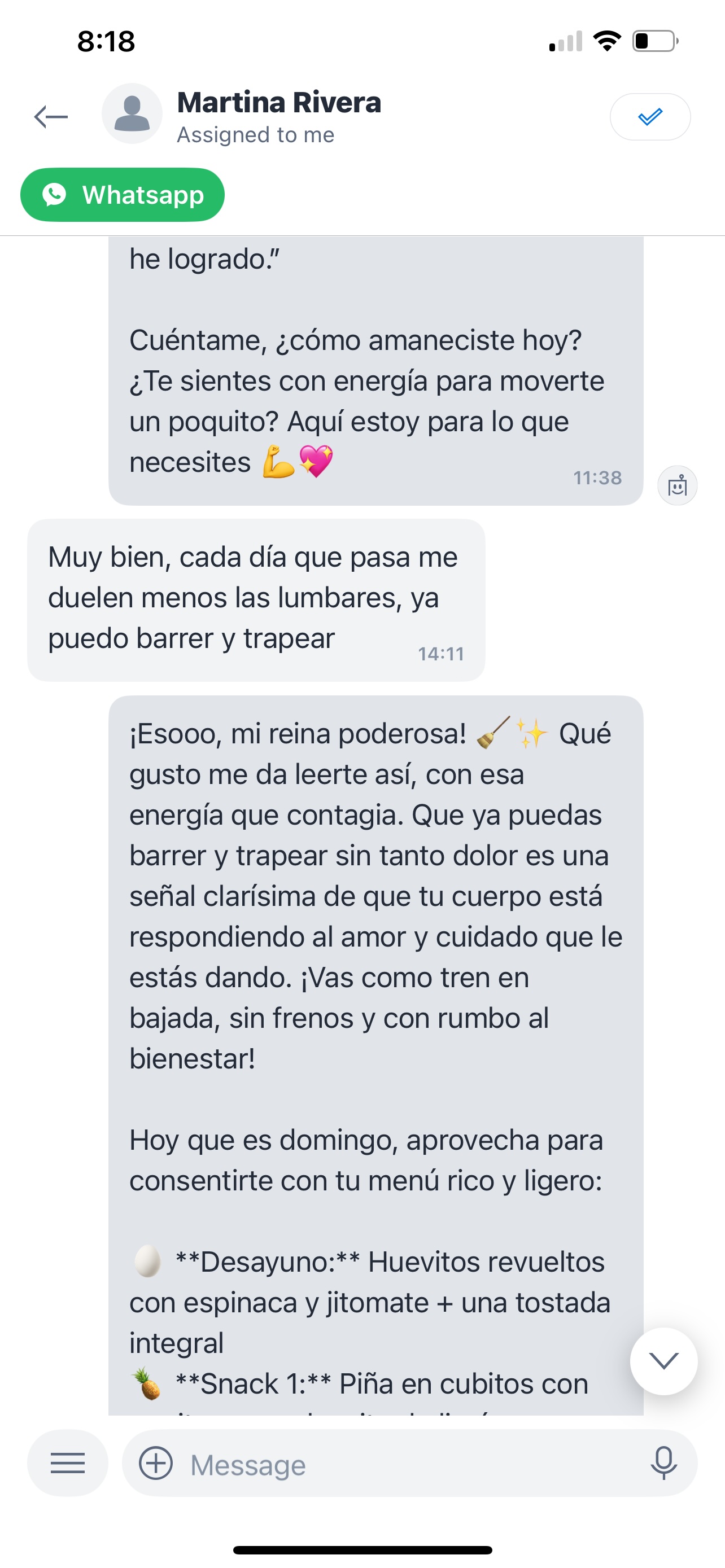
Task: Open the hamburger menu beside the message box
Action: pos(68,1462)
